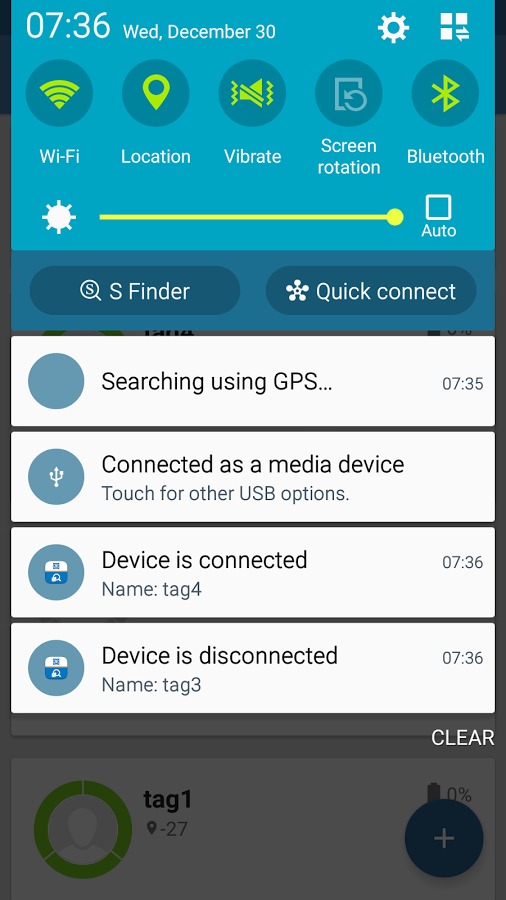Clear all notifications
506x900 pixels.
click(462, 738)
